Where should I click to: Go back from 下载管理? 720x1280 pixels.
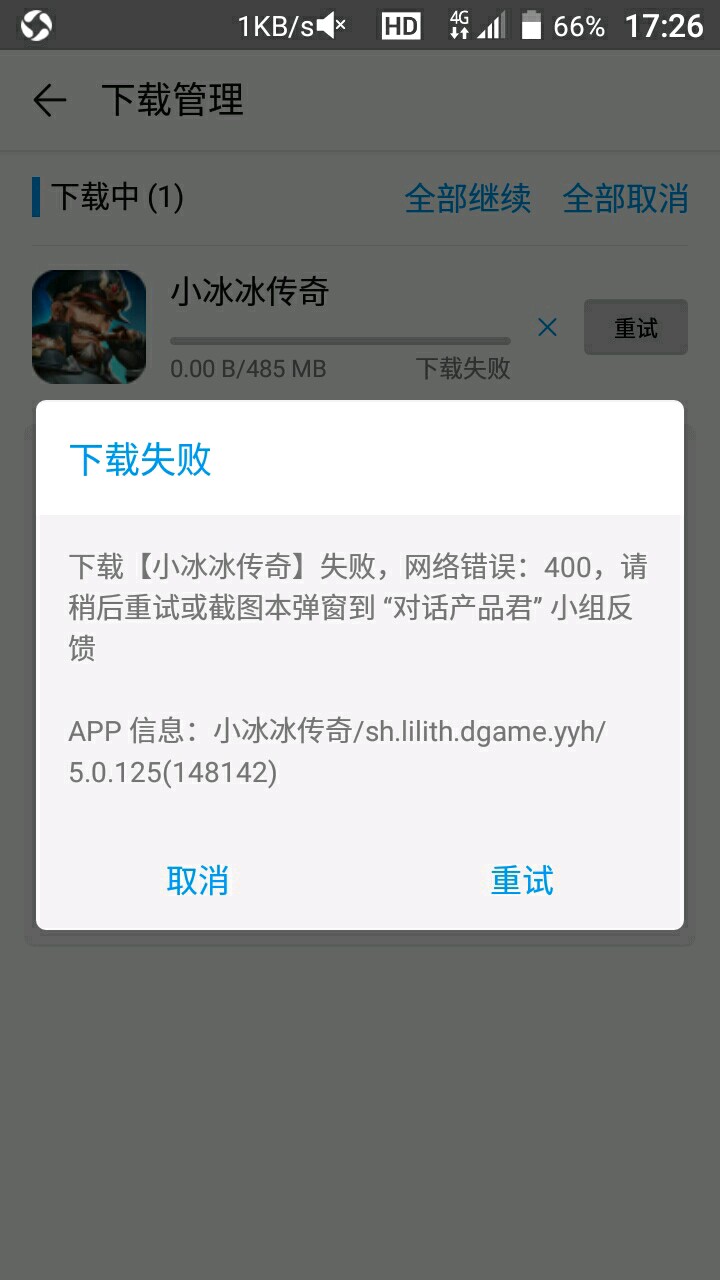click(49, 100)
